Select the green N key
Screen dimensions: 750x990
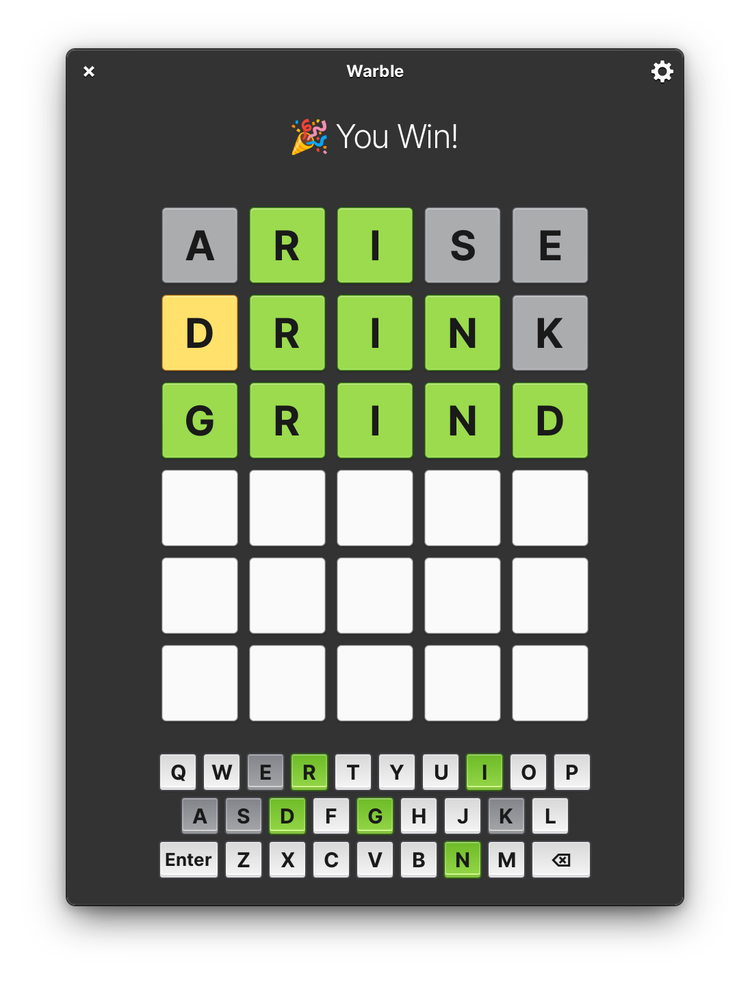click(x=462, y=860)
